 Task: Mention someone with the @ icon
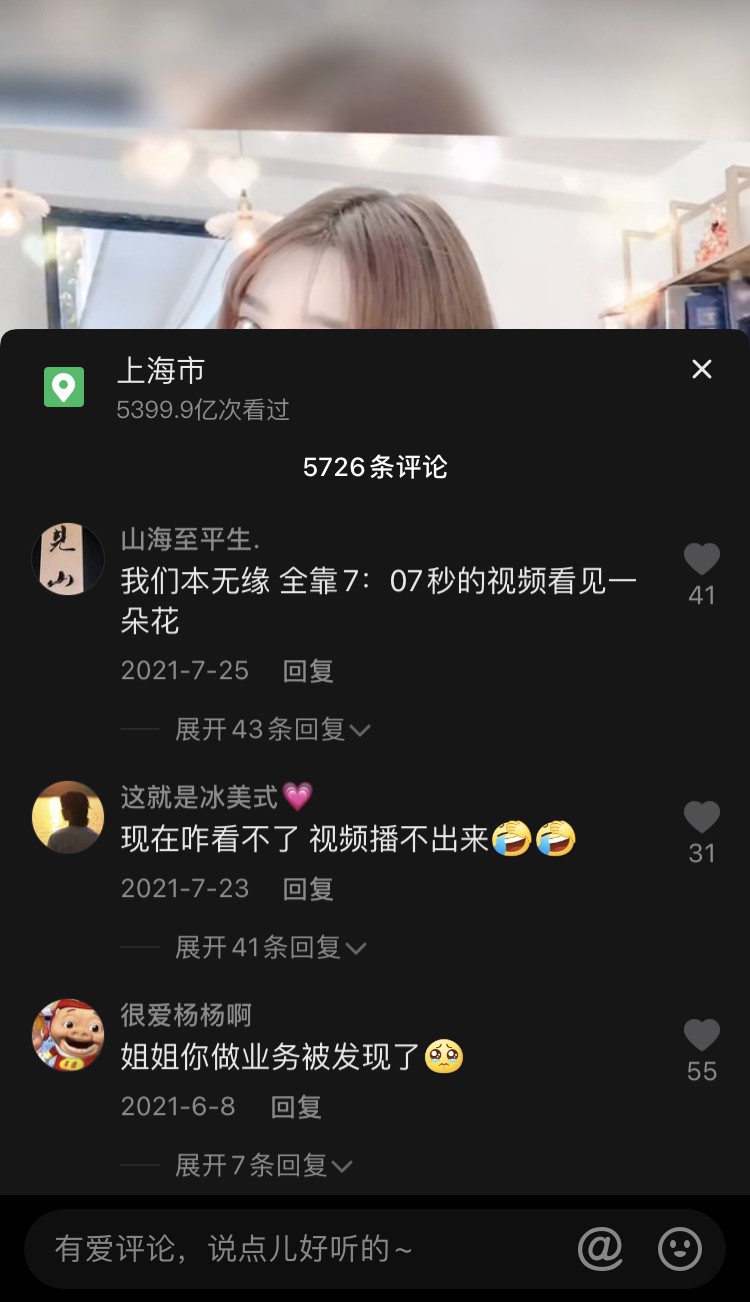[x=600, y=1248]
